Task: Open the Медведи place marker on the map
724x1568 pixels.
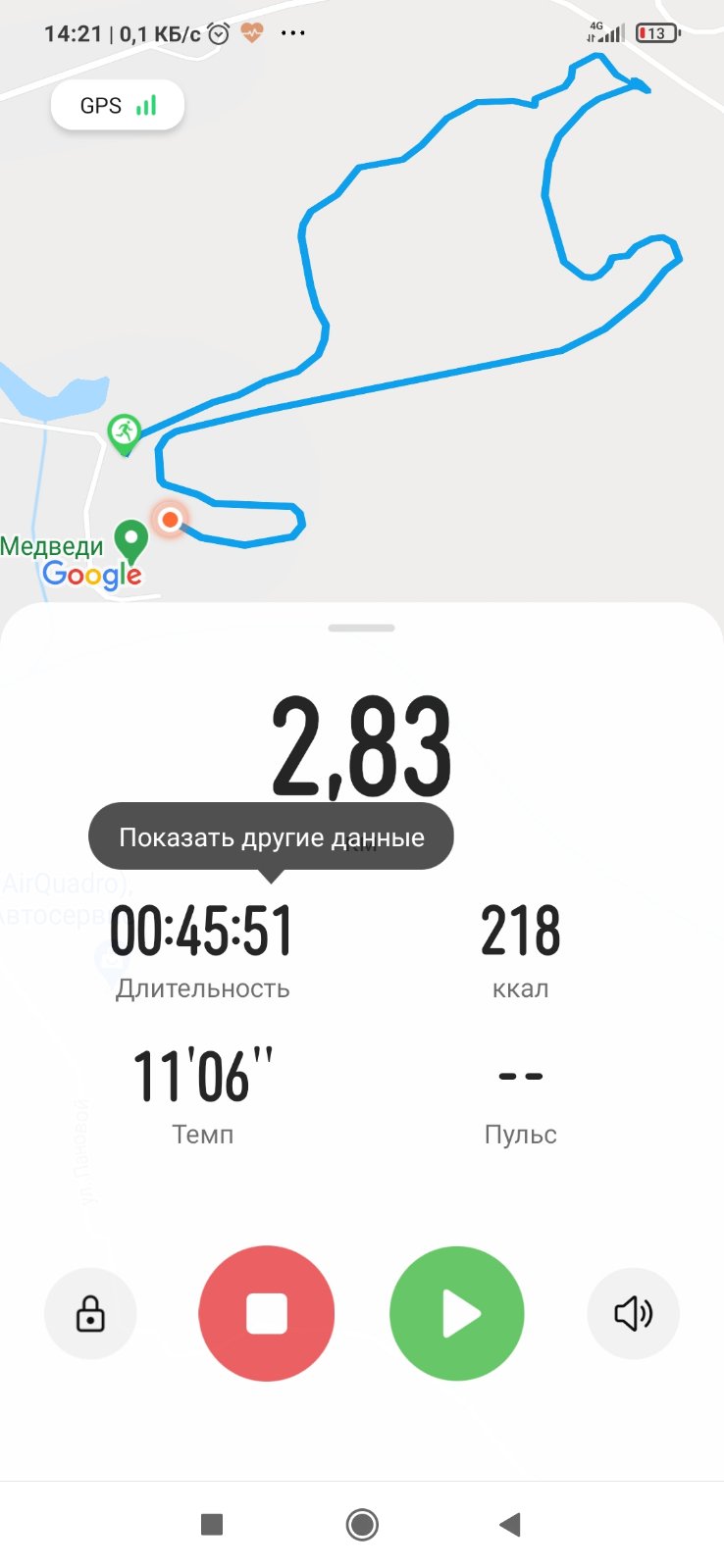Action: click(130, 540)
